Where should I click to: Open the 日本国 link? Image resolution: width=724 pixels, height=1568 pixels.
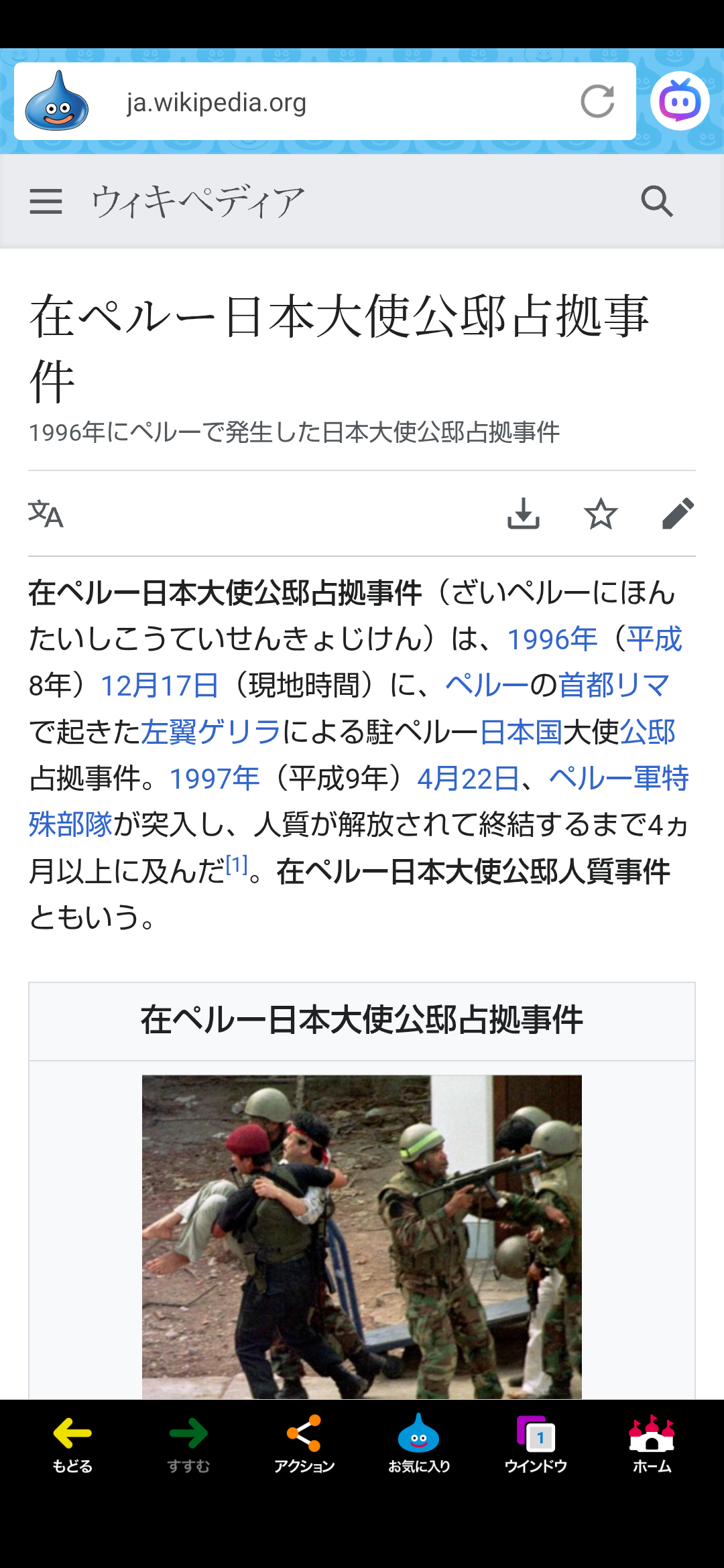click(521, 732)
